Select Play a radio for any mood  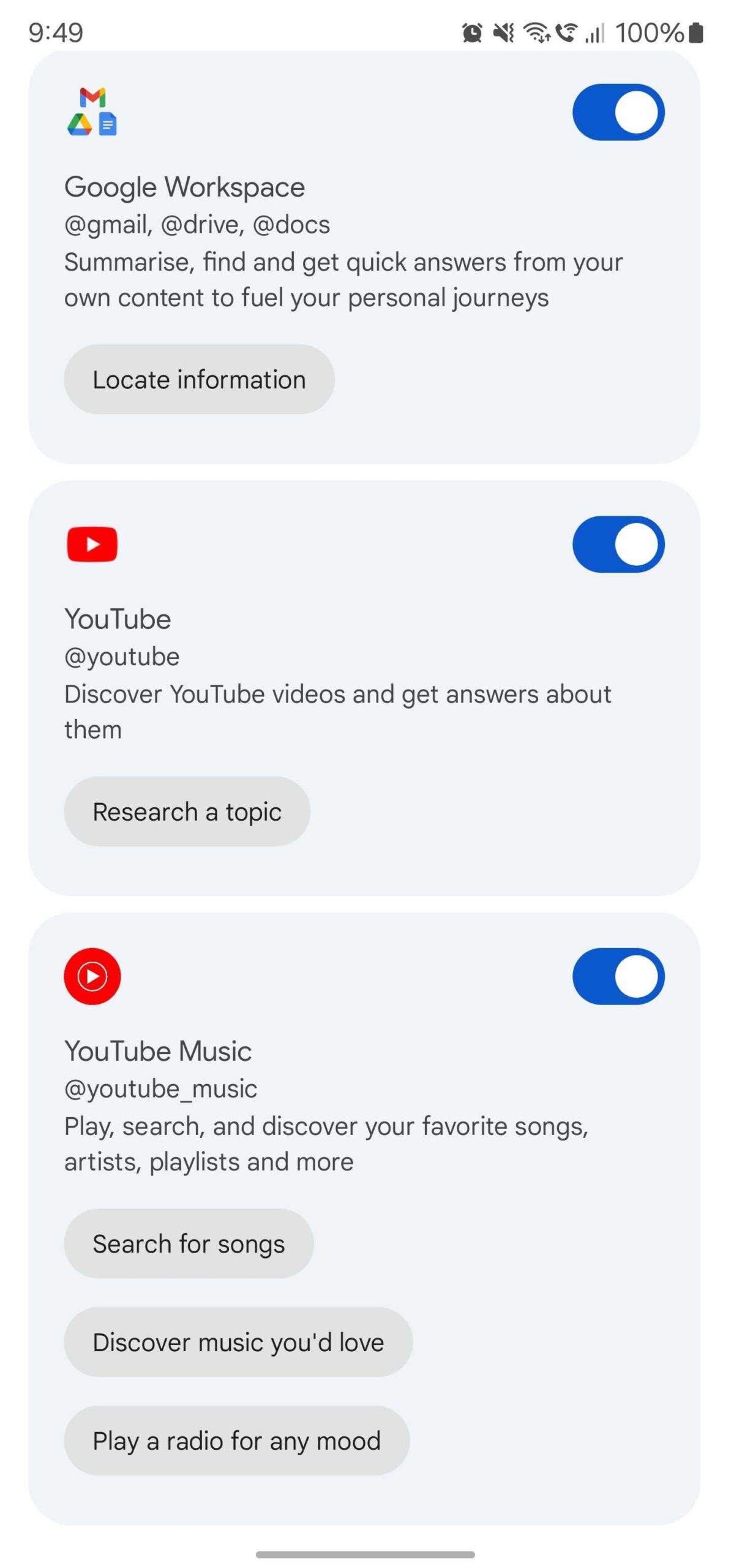236,1441
